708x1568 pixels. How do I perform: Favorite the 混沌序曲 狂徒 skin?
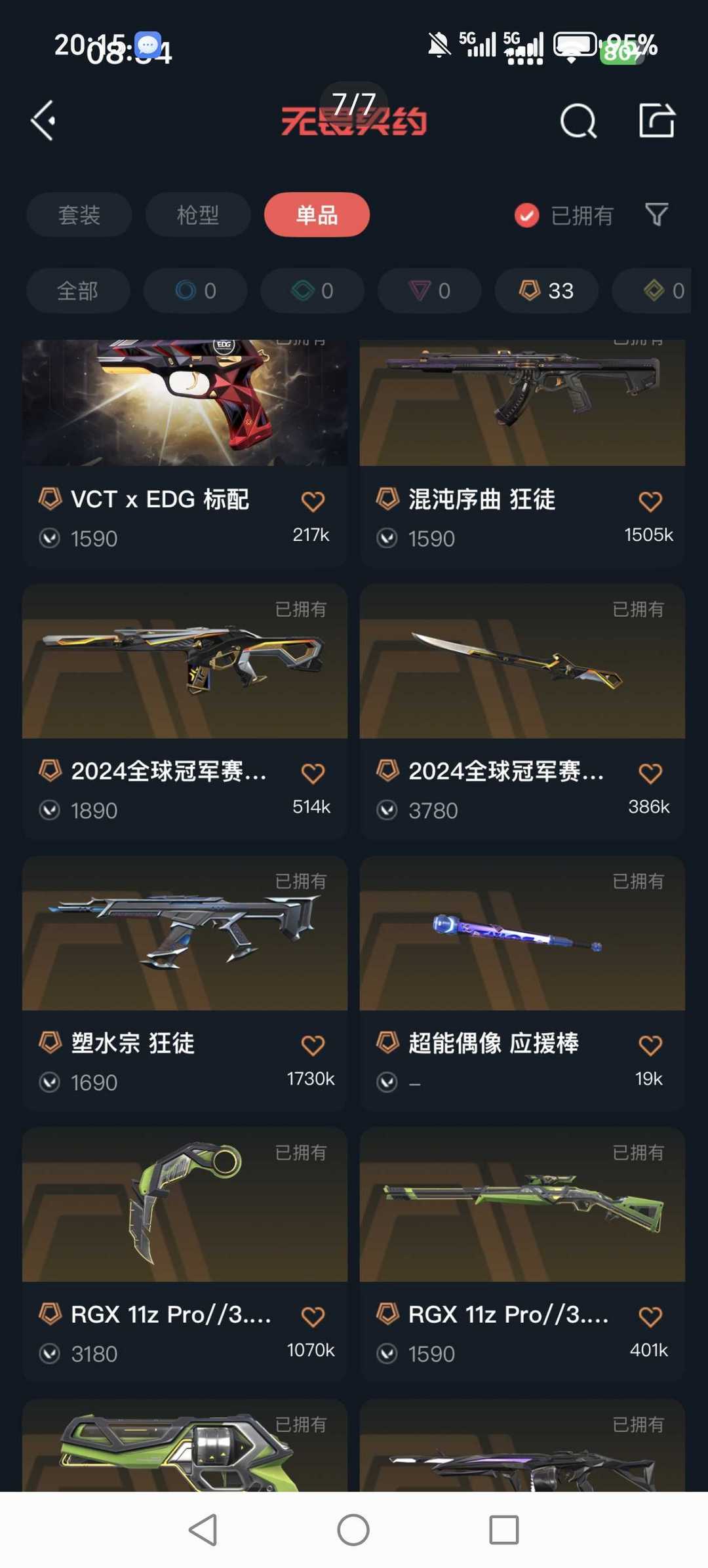pyautogui.click(x=650, y=501)
